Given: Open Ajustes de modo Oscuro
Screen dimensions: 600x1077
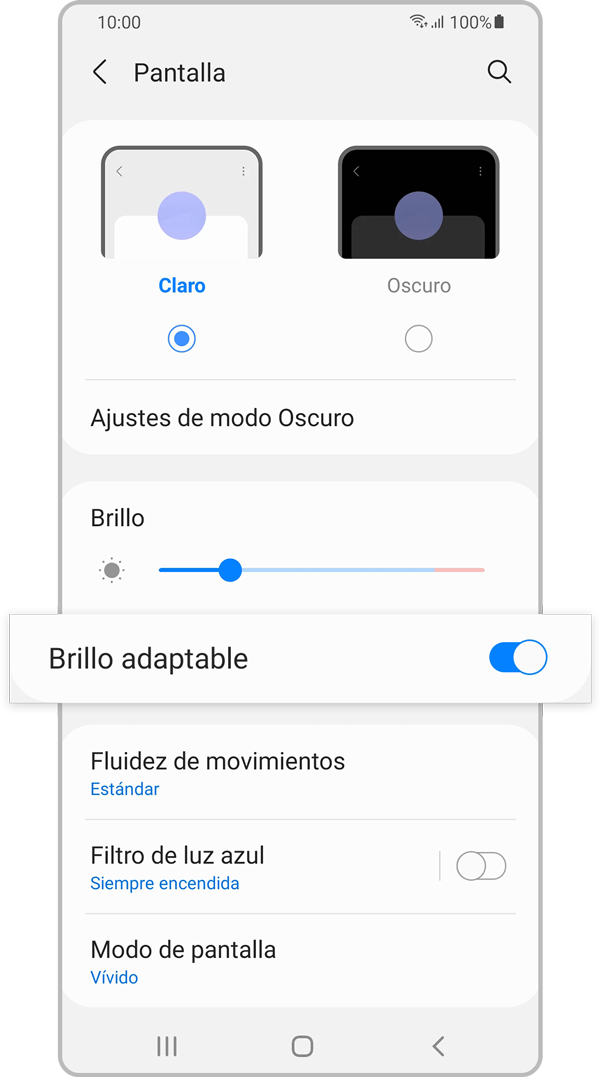Looking at the screenshot, I should [x=222, y=418].
